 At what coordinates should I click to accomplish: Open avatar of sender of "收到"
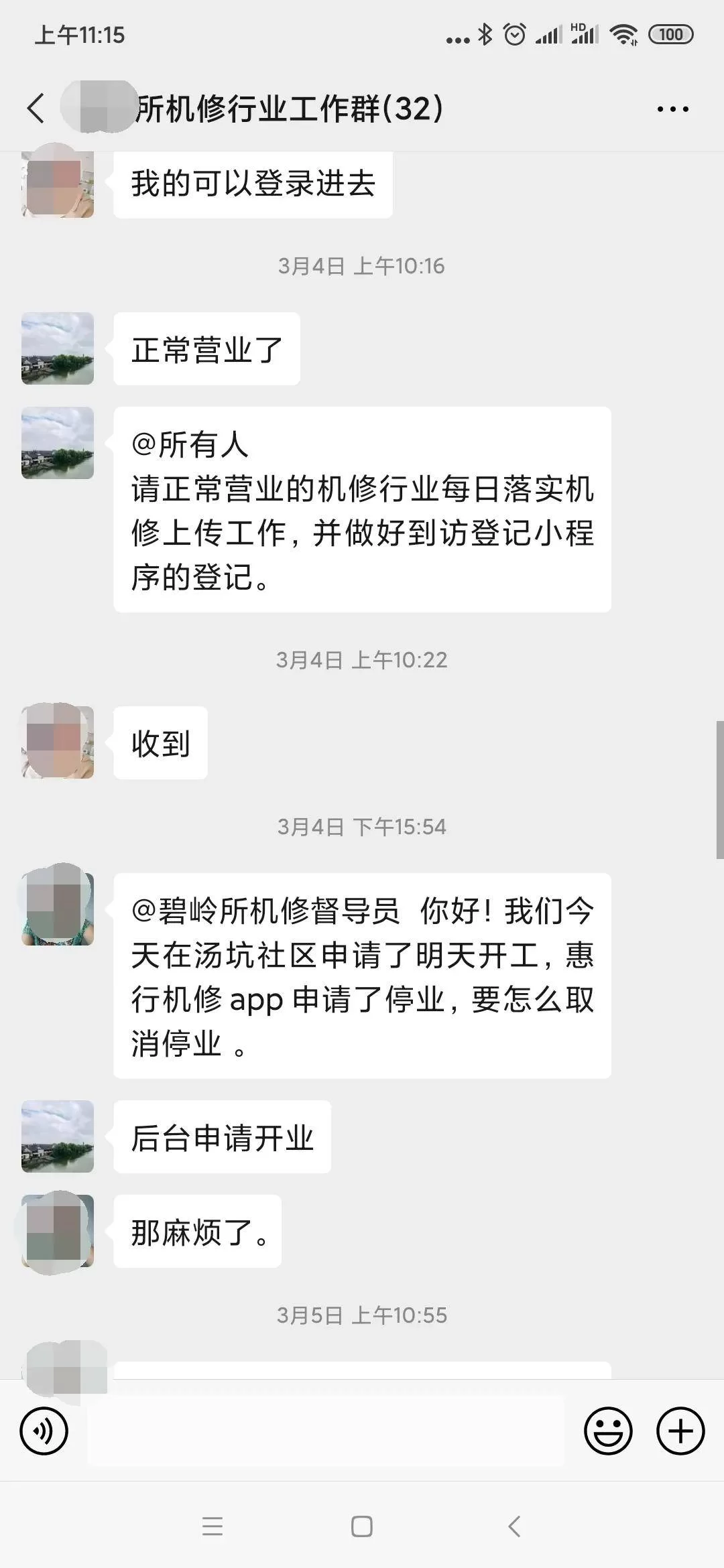click(x=58, y=742)
